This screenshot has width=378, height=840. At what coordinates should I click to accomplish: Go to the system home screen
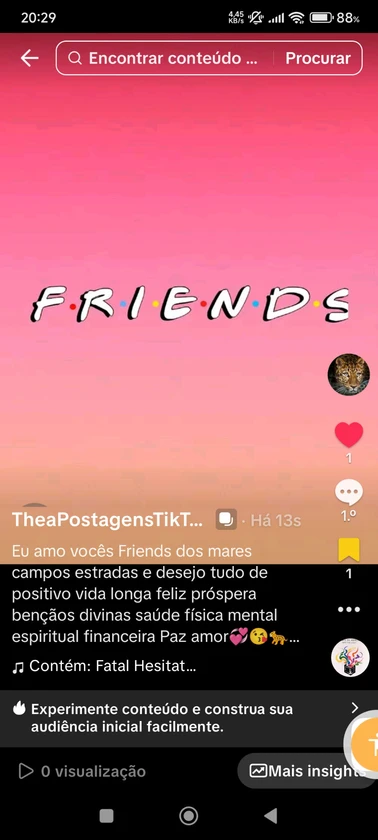(x=188, y=816)
